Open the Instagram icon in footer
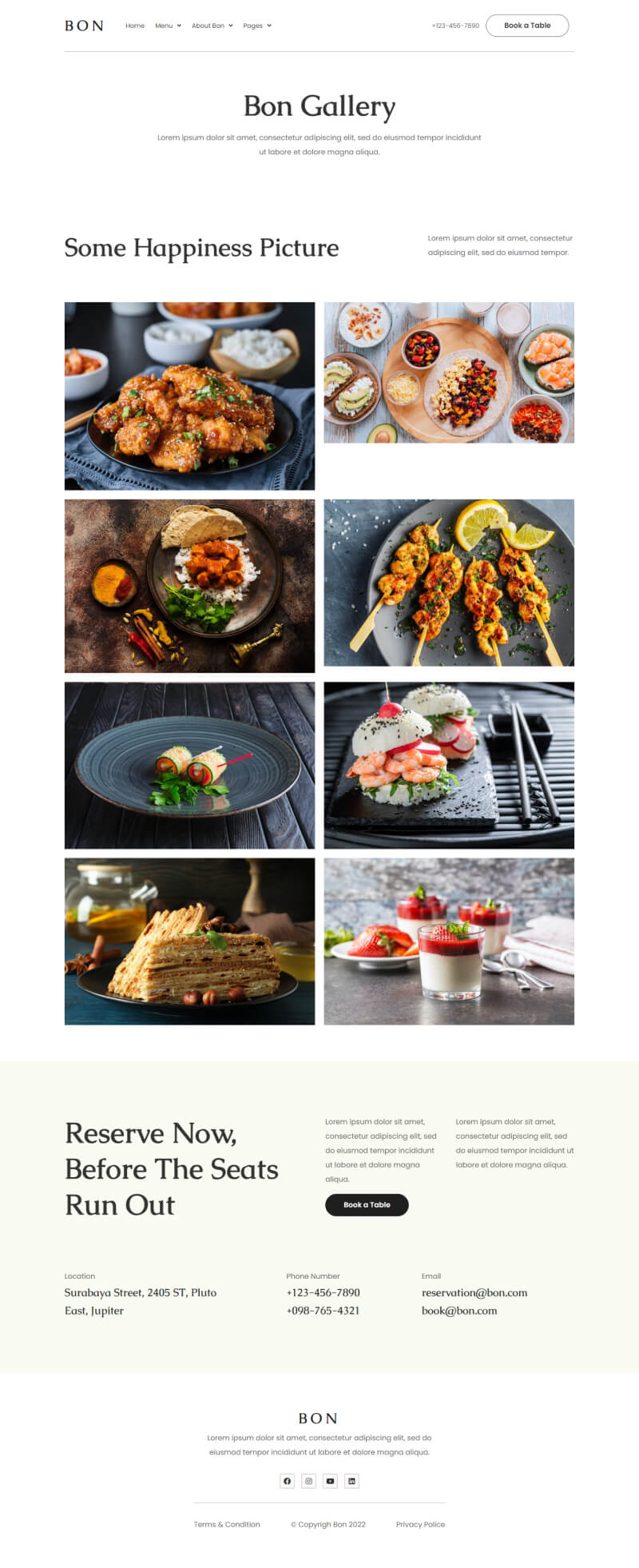 pyautogui.click(x=309, y=1481)
